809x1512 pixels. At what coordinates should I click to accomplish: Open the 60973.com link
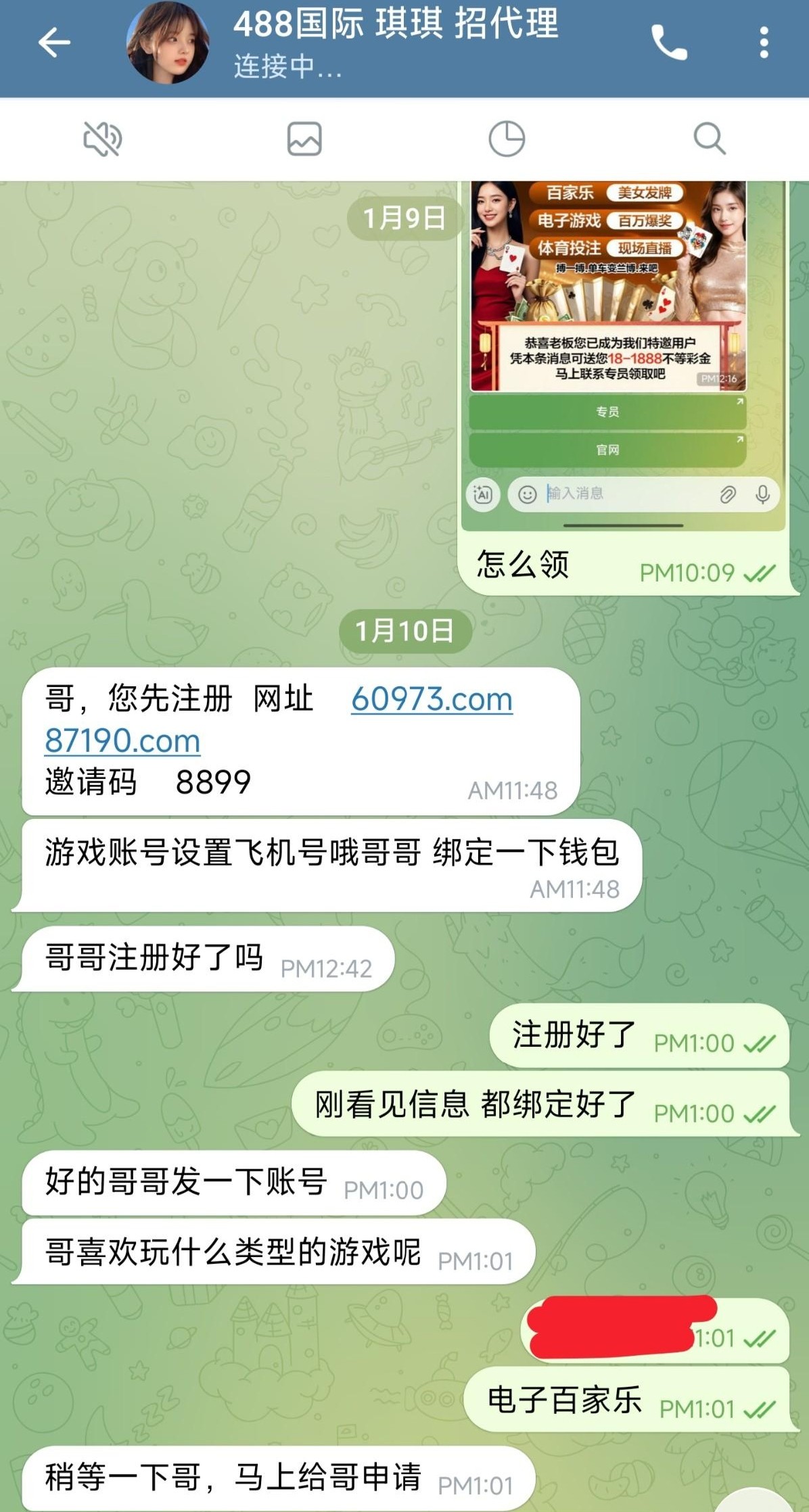tap(432, 699)
